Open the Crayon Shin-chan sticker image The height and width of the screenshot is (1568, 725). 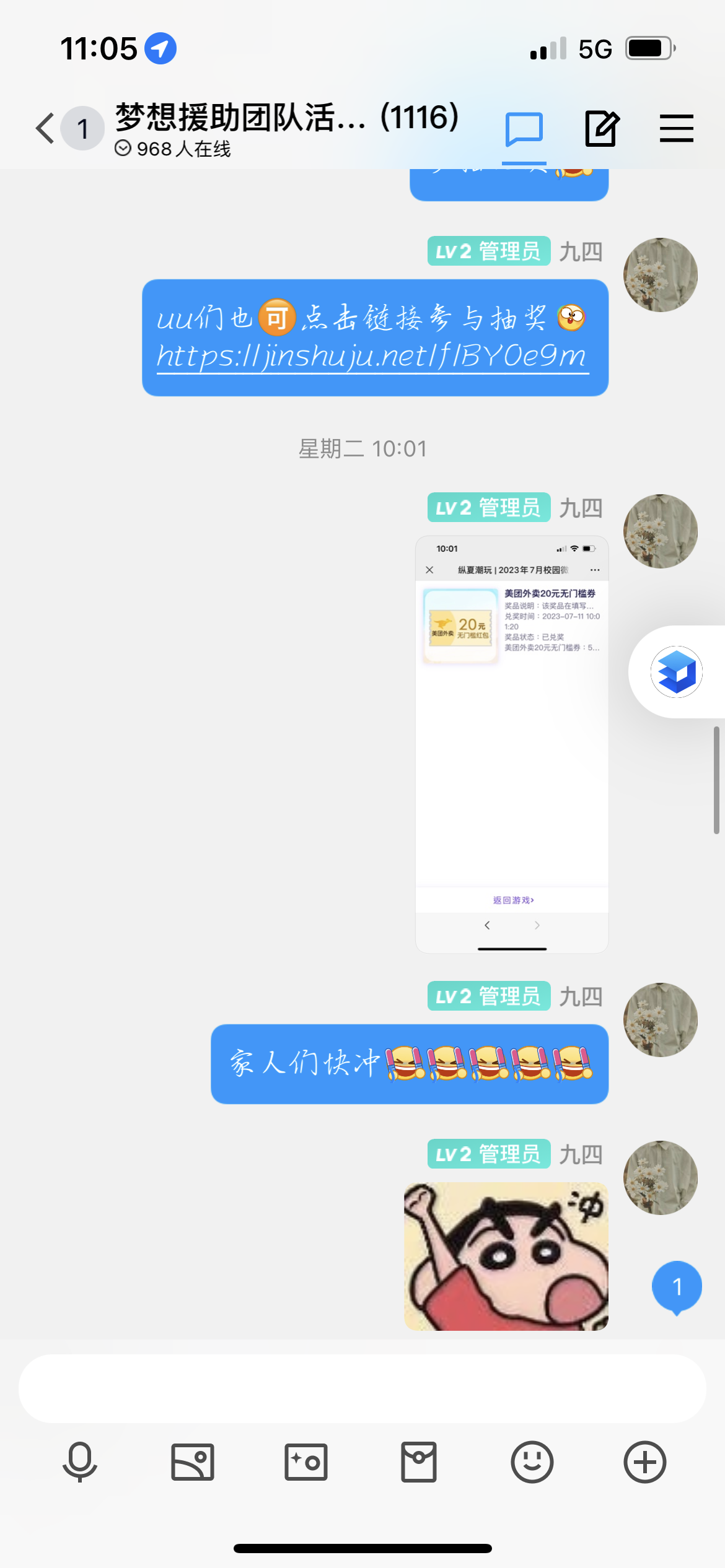[506, 1256]
